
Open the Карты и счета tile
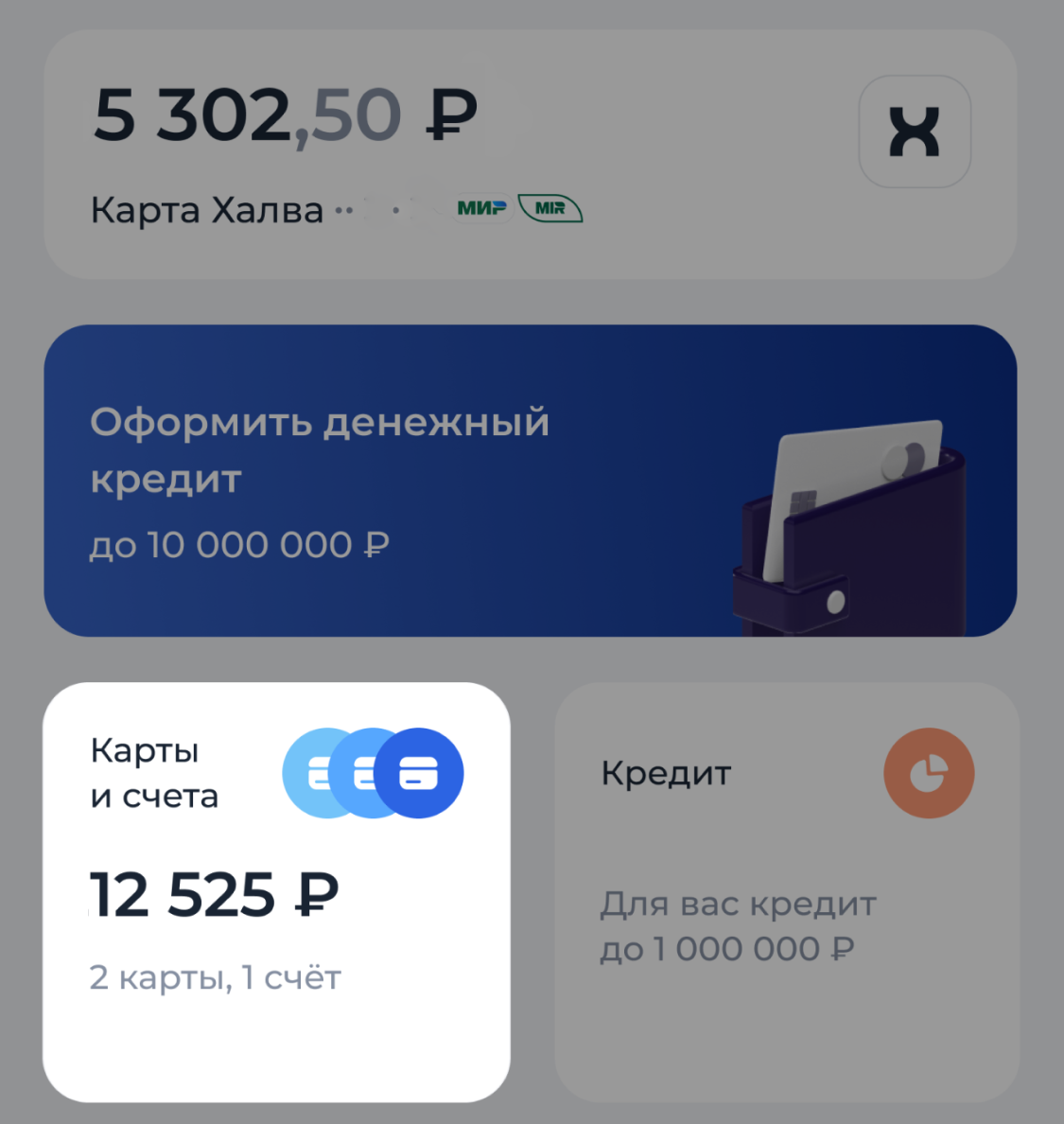[276, 891]
